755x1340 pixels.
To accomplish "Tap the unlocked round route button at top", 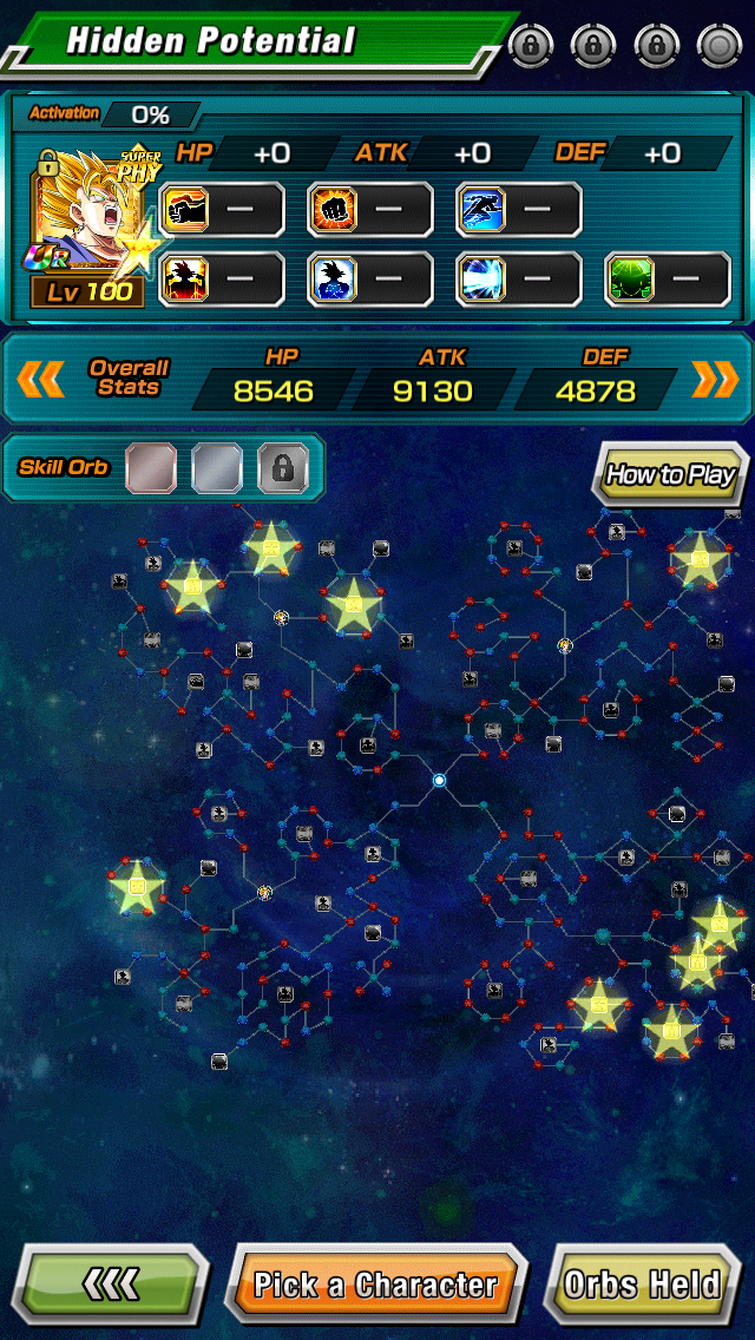I will [x=717, y=45].
